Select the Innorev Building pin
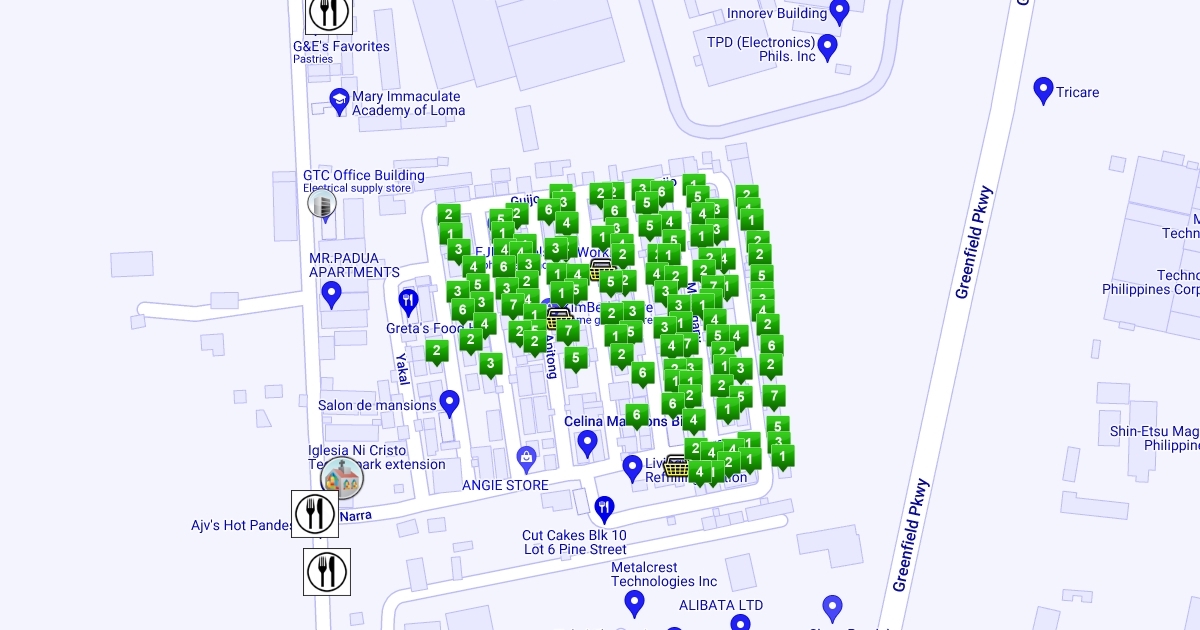The width and height of the screenshot is (1200, 630). 840,12
